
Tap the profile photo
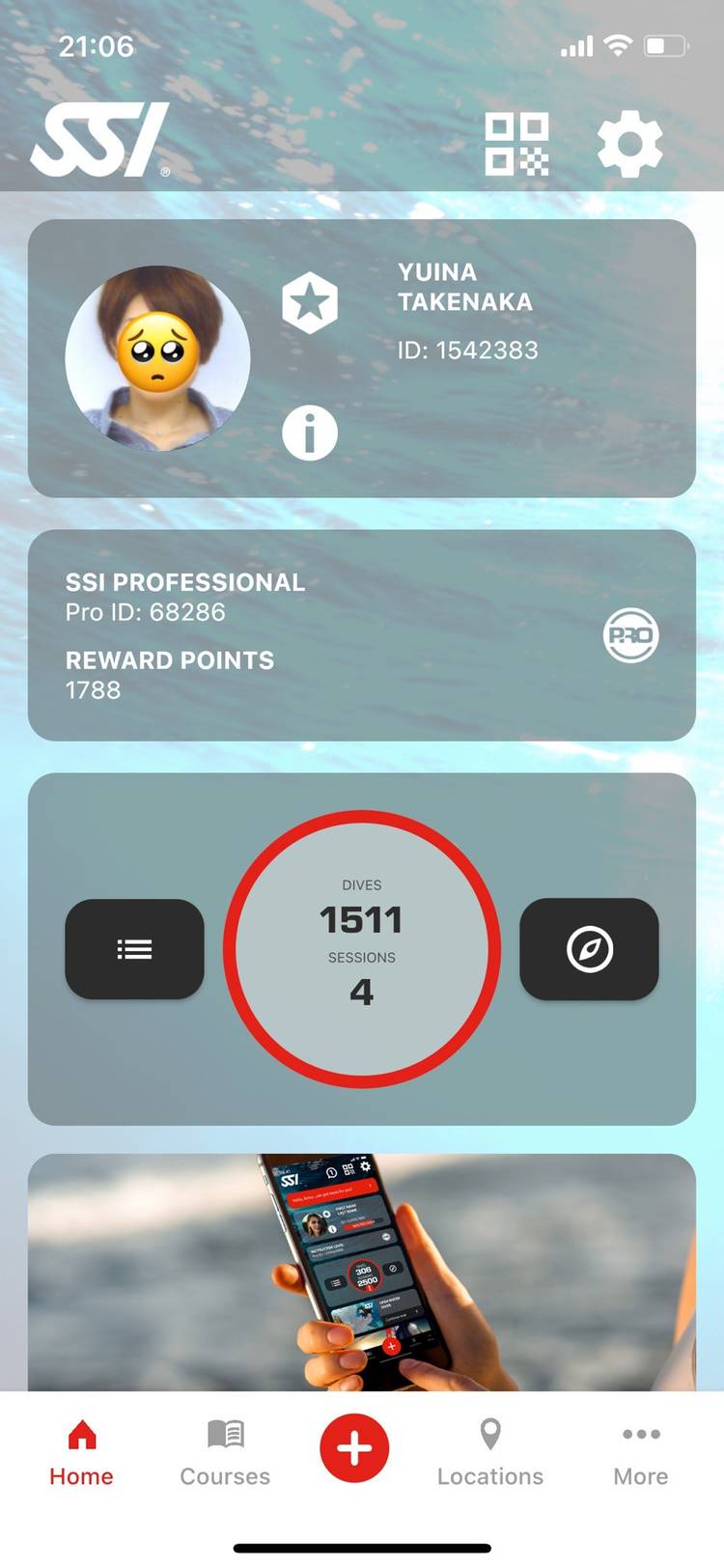157,358
